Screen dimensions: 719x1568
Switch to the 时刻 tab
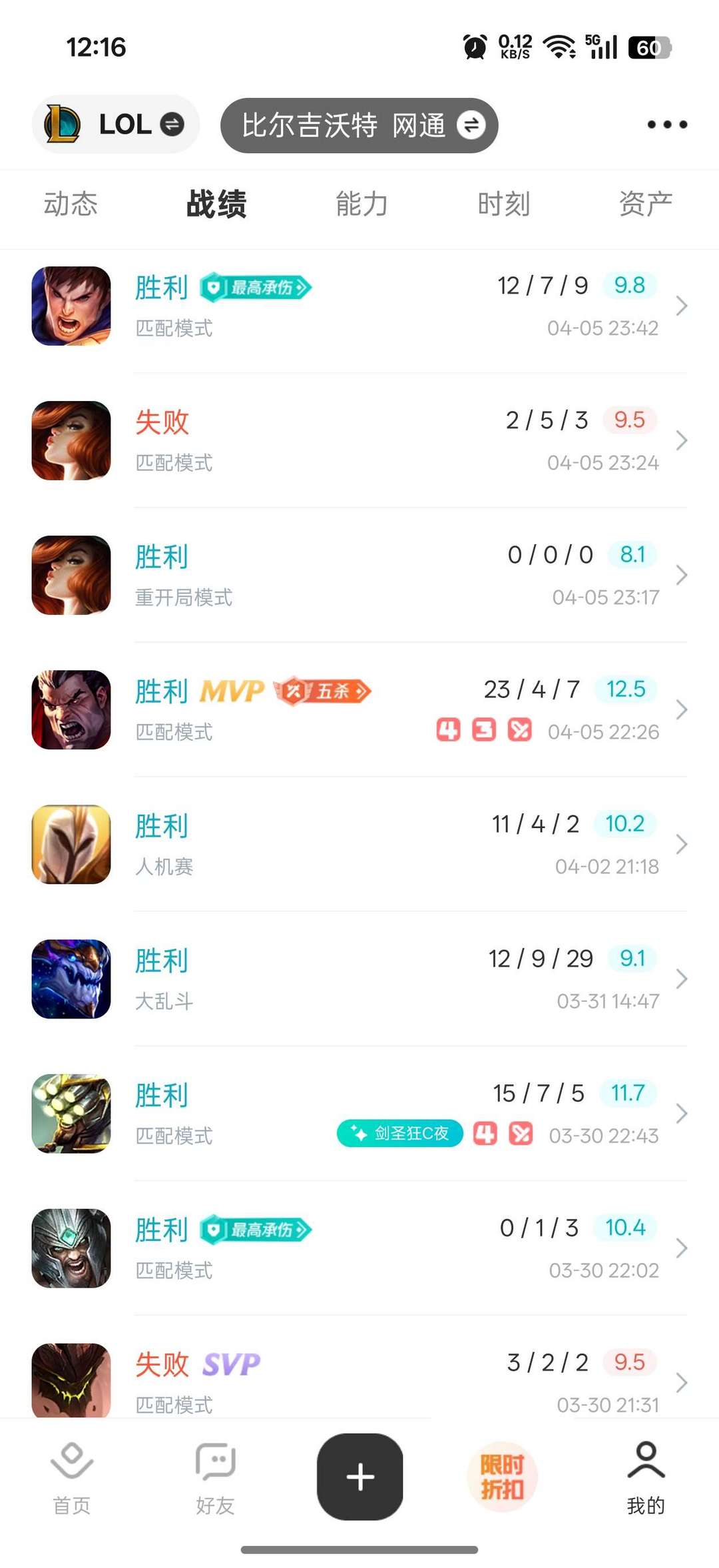(504, 204)
